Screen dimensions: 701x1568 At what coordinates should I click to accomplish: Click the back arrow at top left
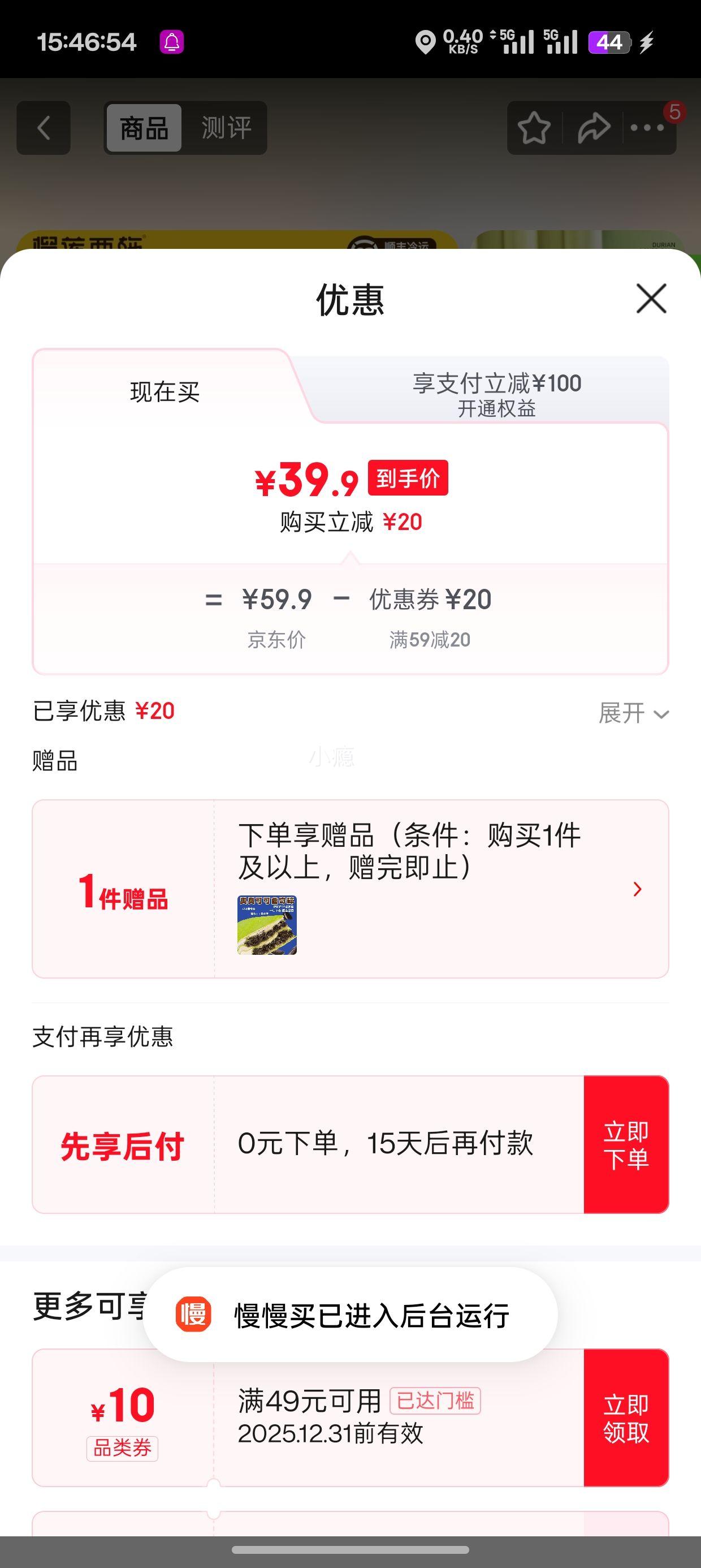tap(42, 127)
